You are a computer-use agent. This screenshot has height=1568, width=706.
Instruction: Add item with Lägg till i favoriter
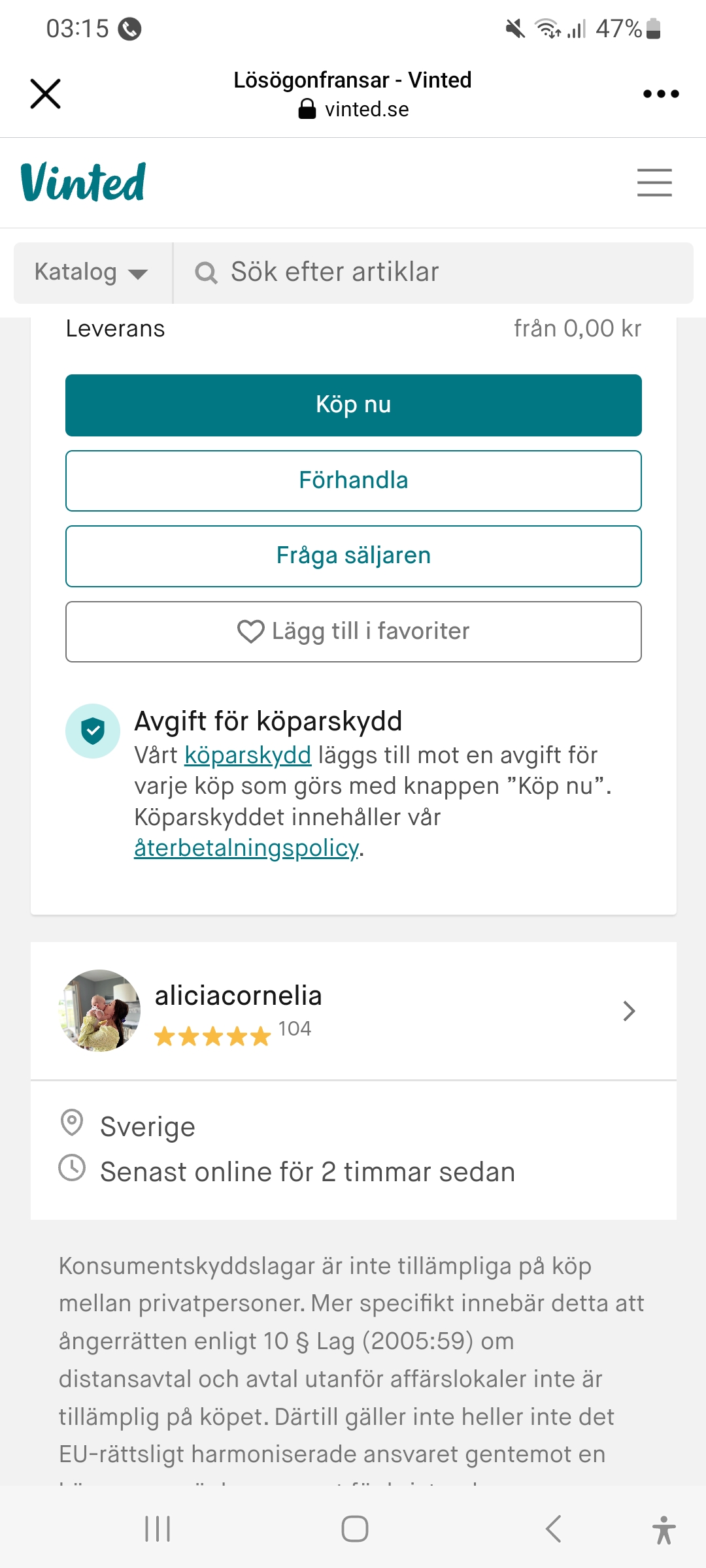coord(353,632)
